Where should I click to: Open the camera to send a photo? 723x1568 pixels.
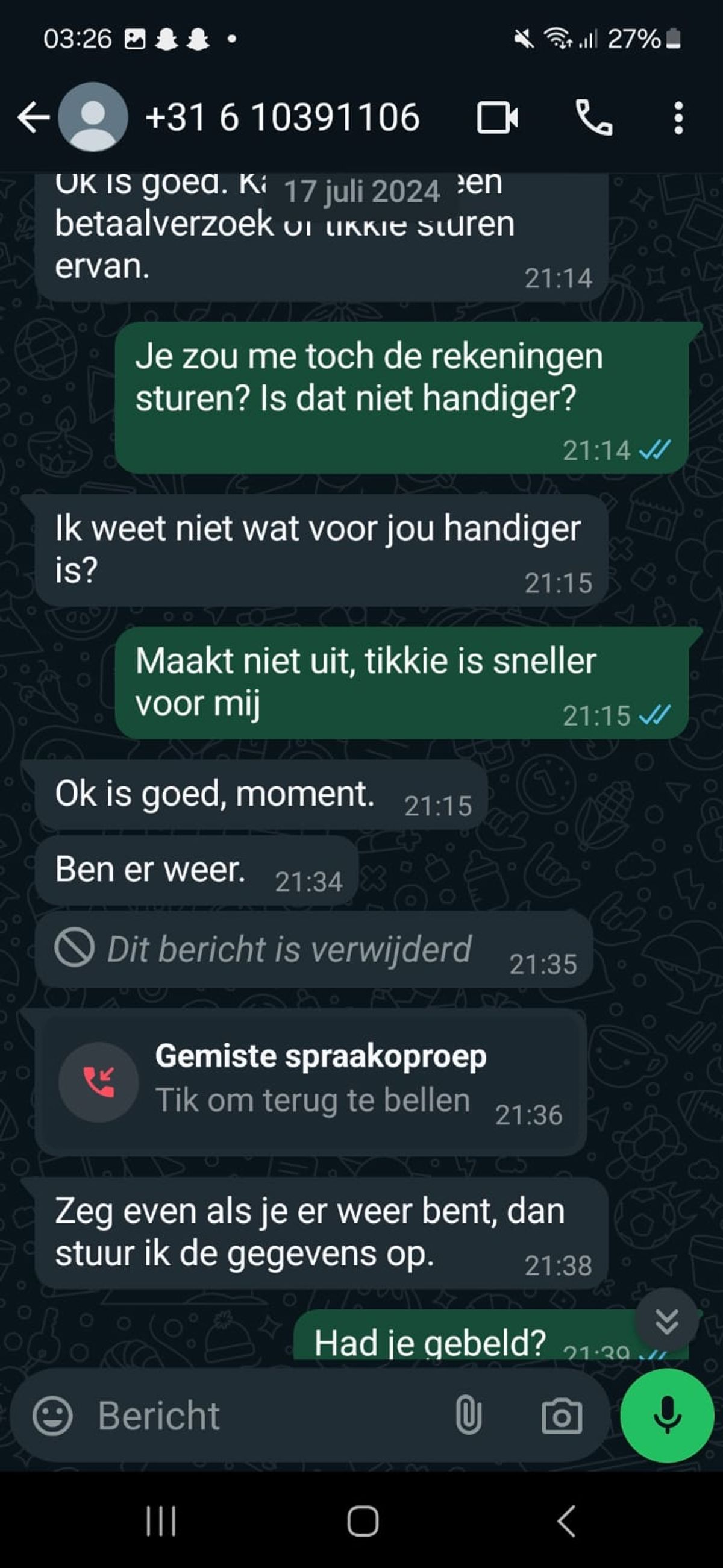pyautogui.click(x=561, y=1415)
